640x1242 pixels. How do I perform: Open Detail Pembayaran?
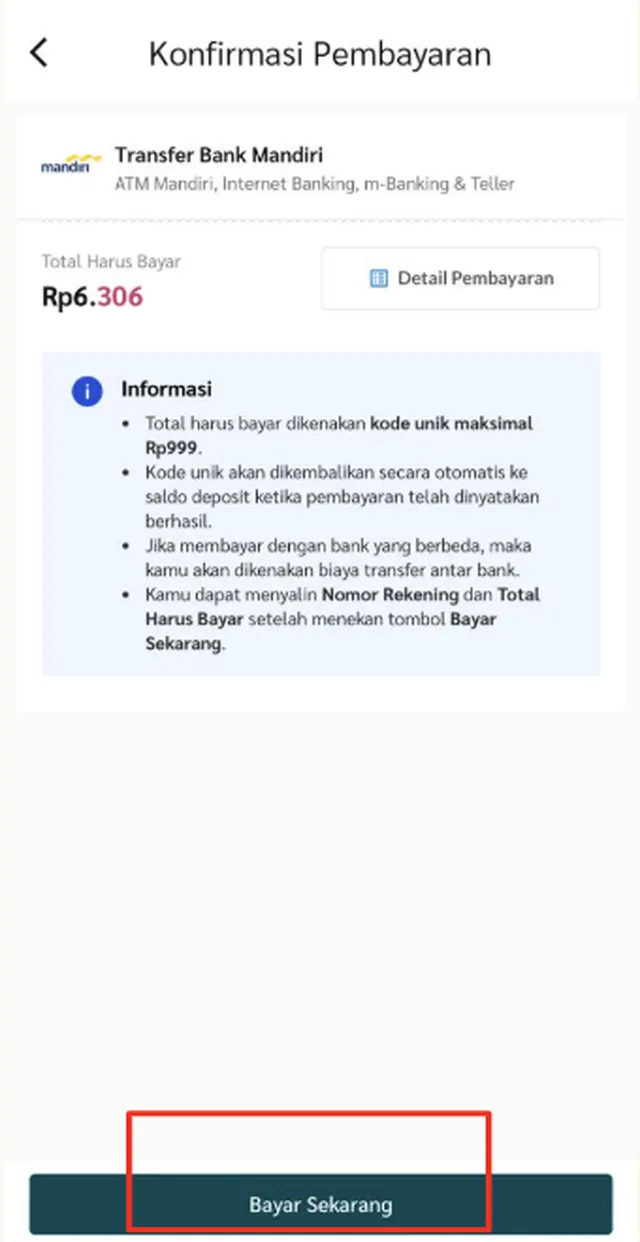tap(460, 278)
